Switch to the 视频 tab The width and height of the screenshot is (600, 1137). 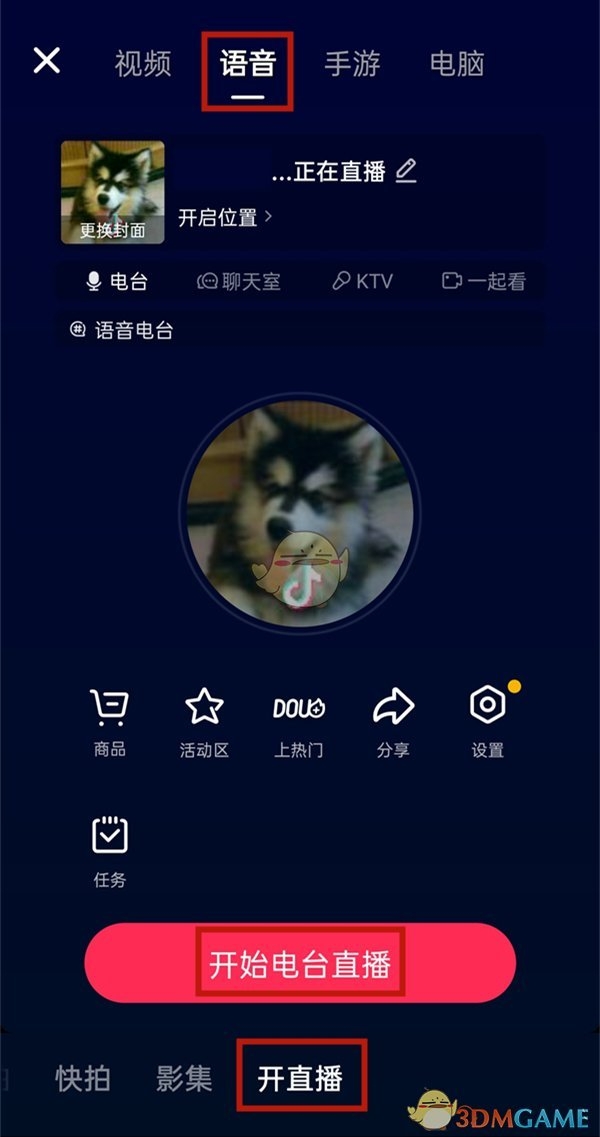(143, 63)
